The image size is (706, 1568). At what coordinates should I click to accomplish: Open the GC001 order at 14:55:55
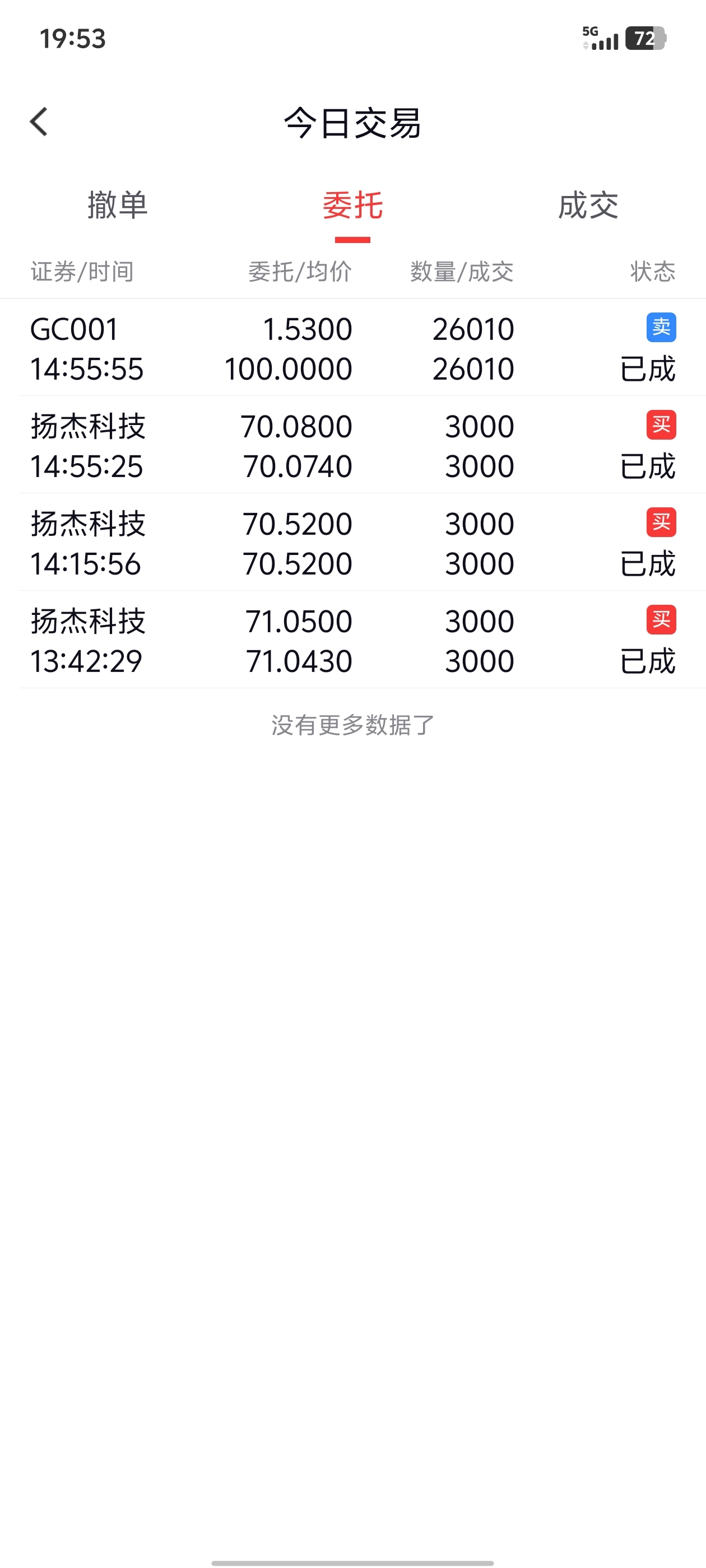pyautogui.click(x=352, y=348)
